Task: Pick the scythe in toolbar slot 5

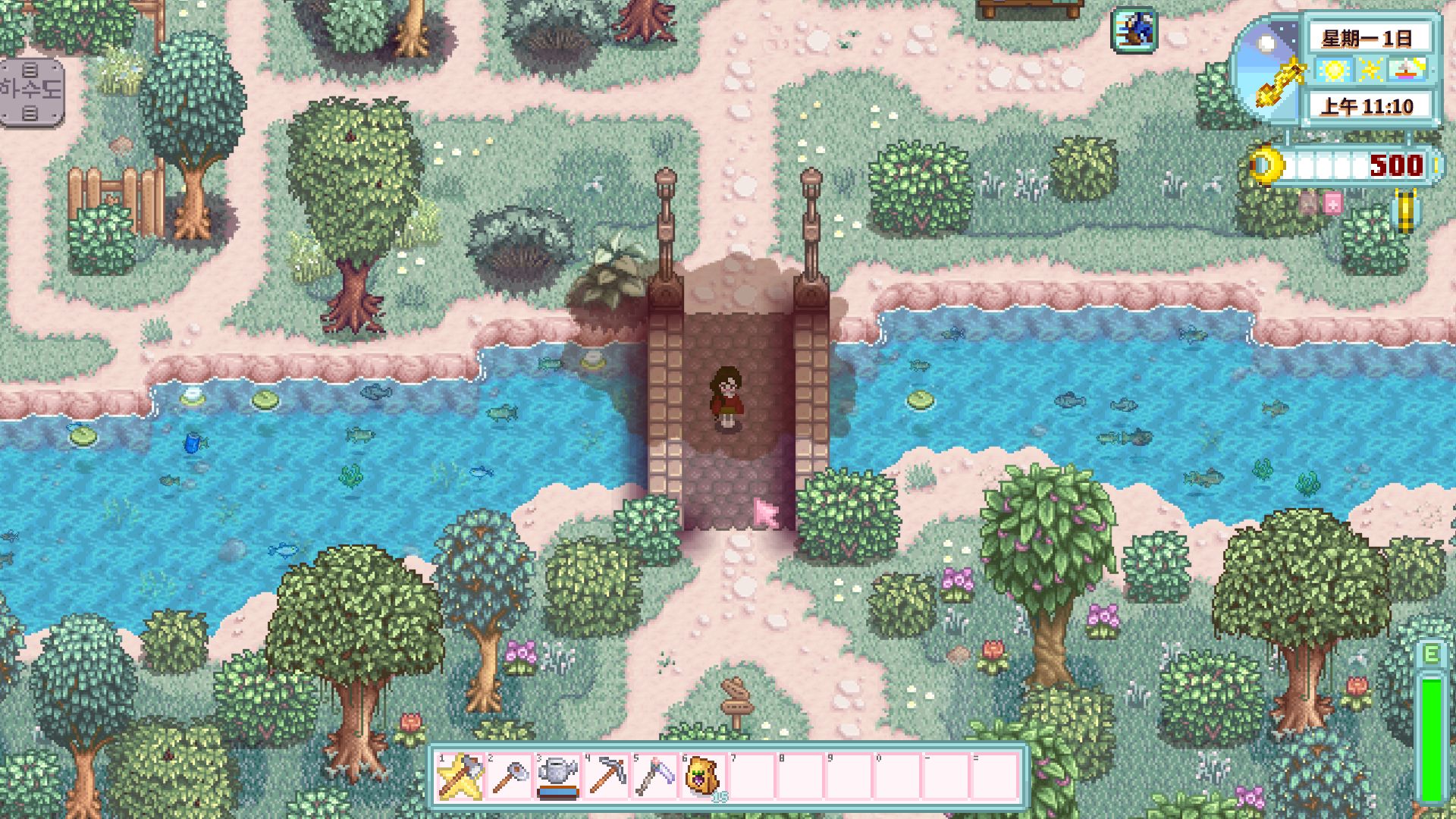Action: tap(654, 776)
